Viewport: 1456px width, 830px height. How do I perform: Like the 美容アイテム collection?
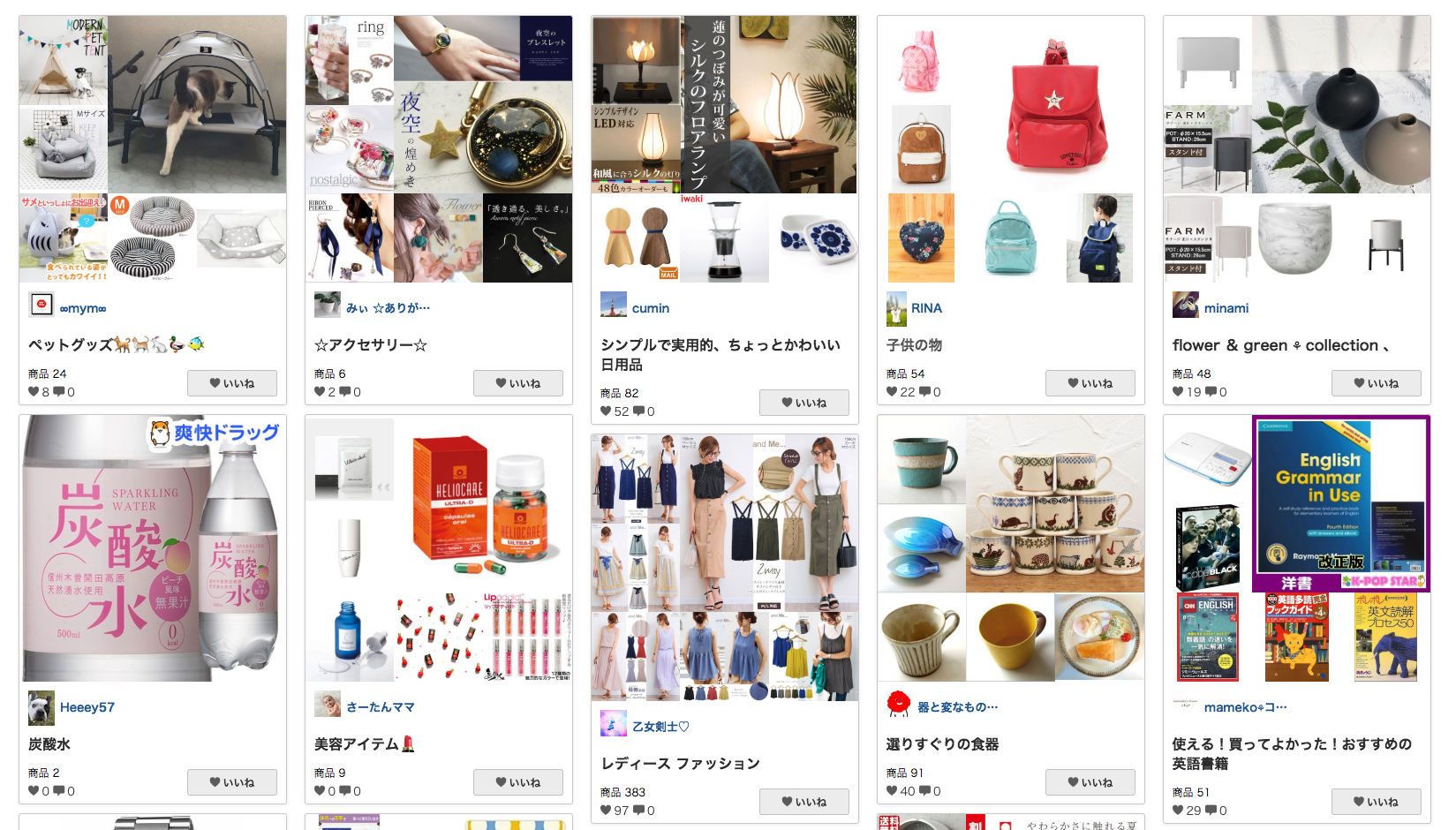(518, 782)
